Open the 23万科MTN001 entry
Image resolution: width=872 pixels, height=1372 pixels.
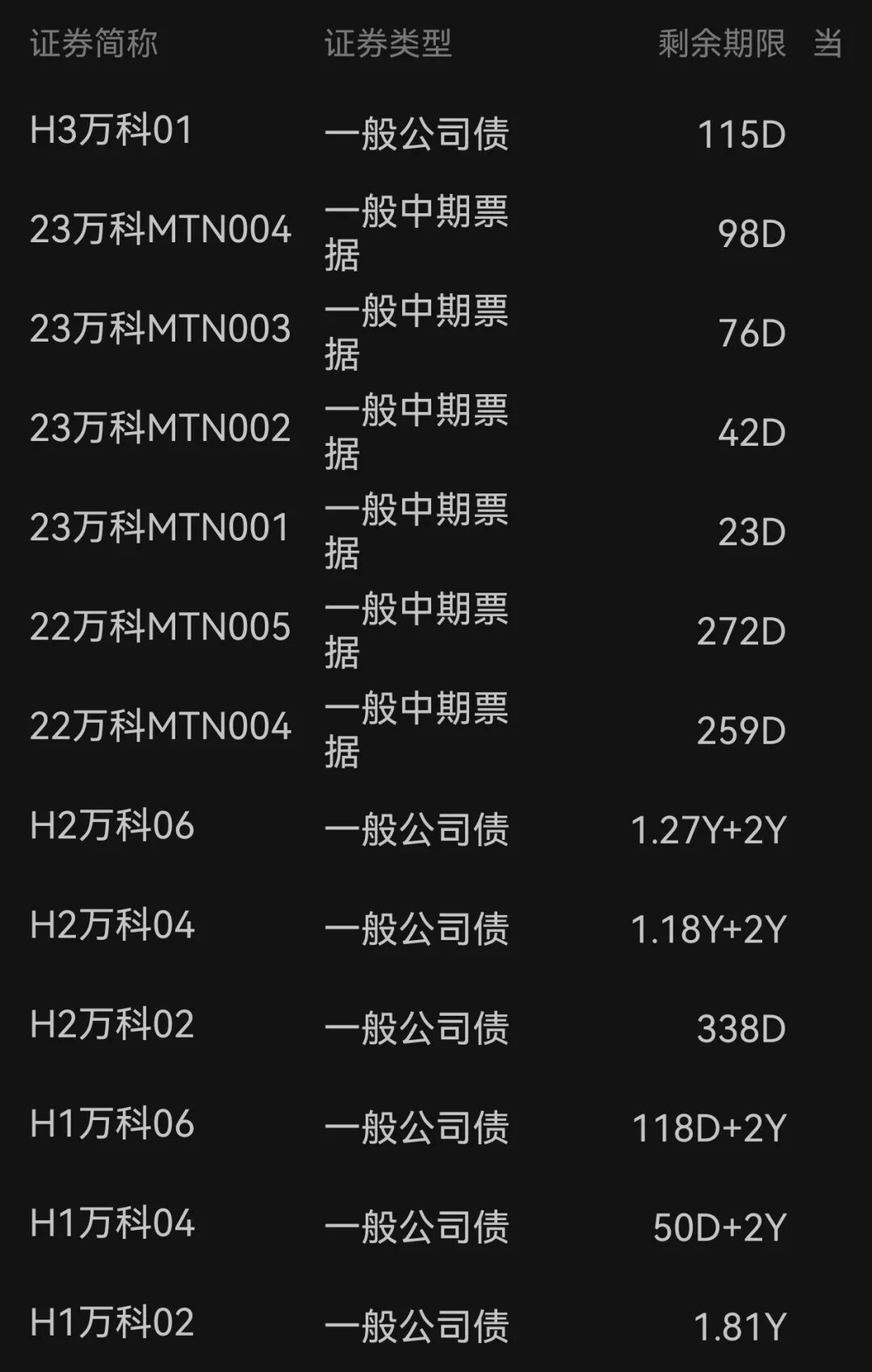tap(160, 529)
